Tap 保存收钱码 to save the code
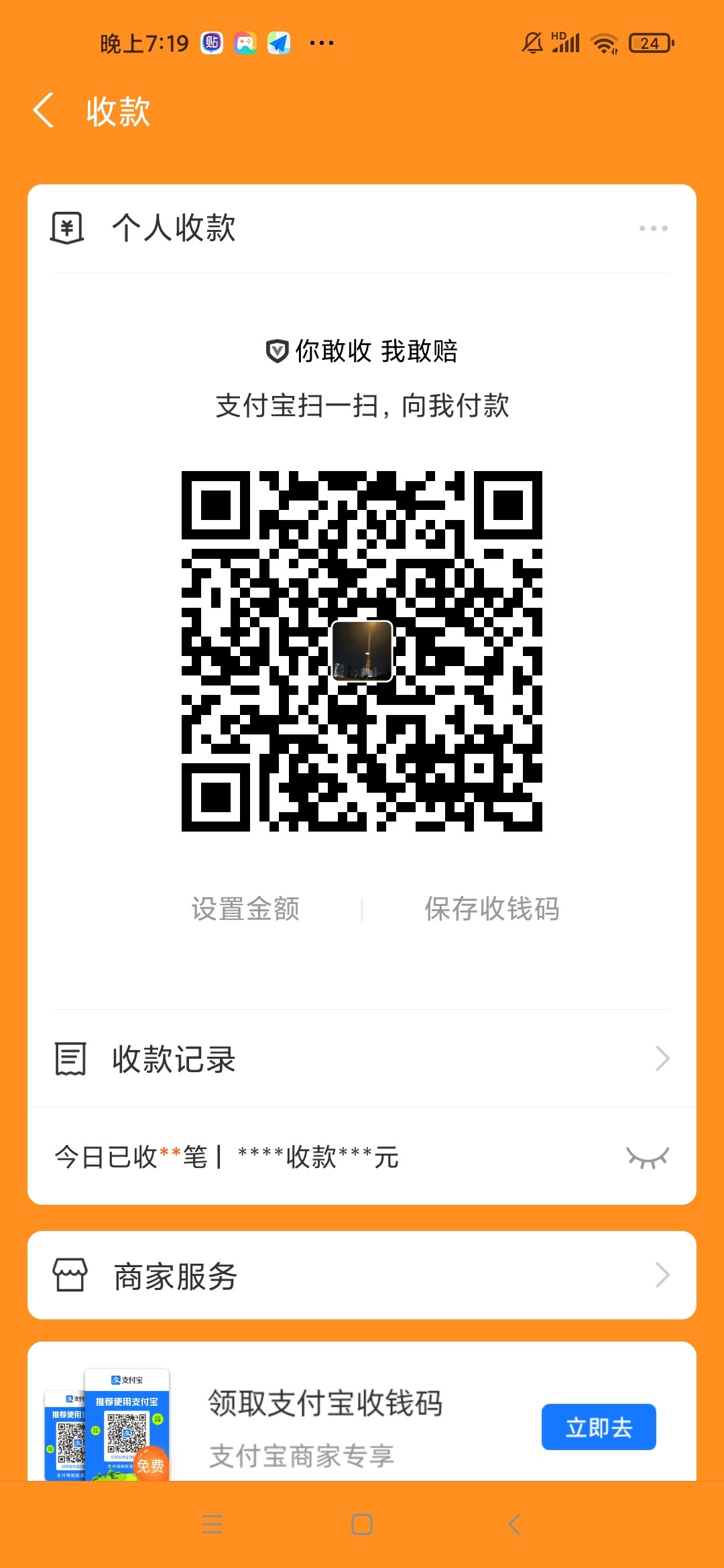The image size is (724, 1568). click(493, 909)
